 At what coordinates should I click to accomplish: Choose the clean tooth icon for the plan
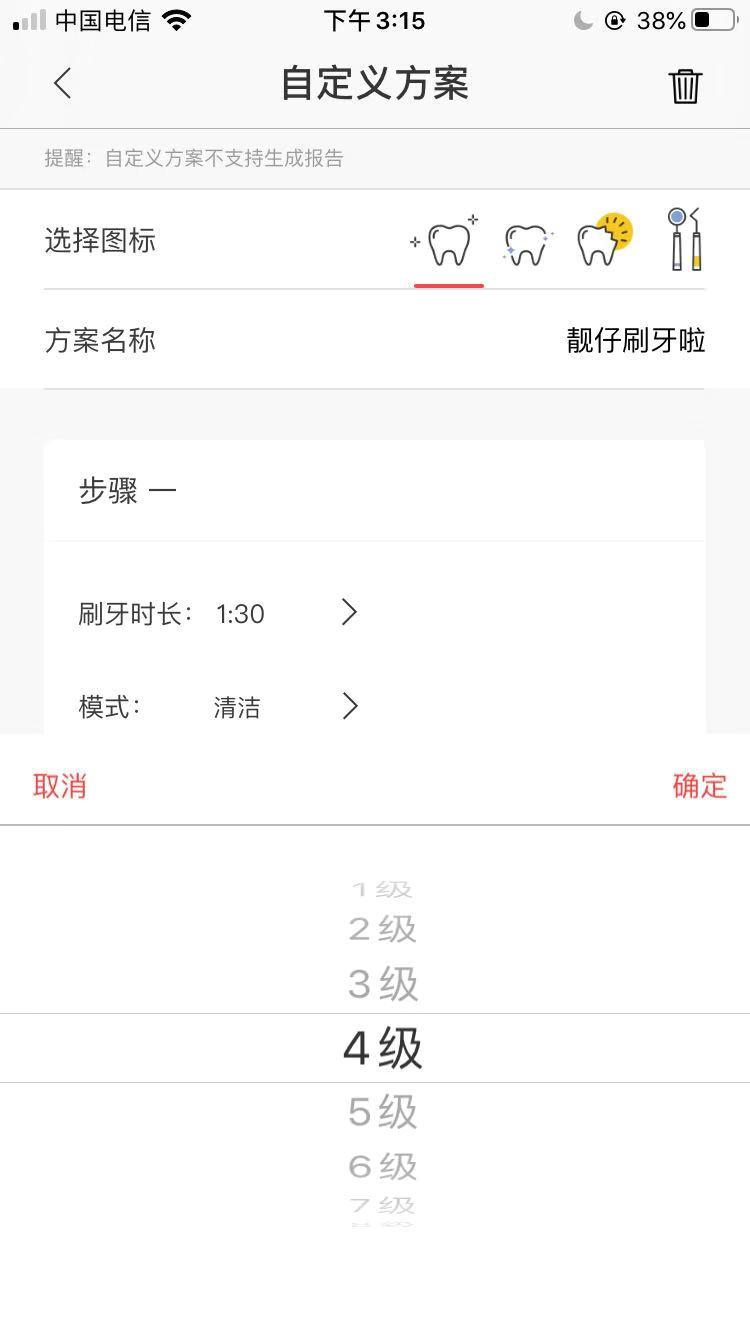[x=527, y=240]
